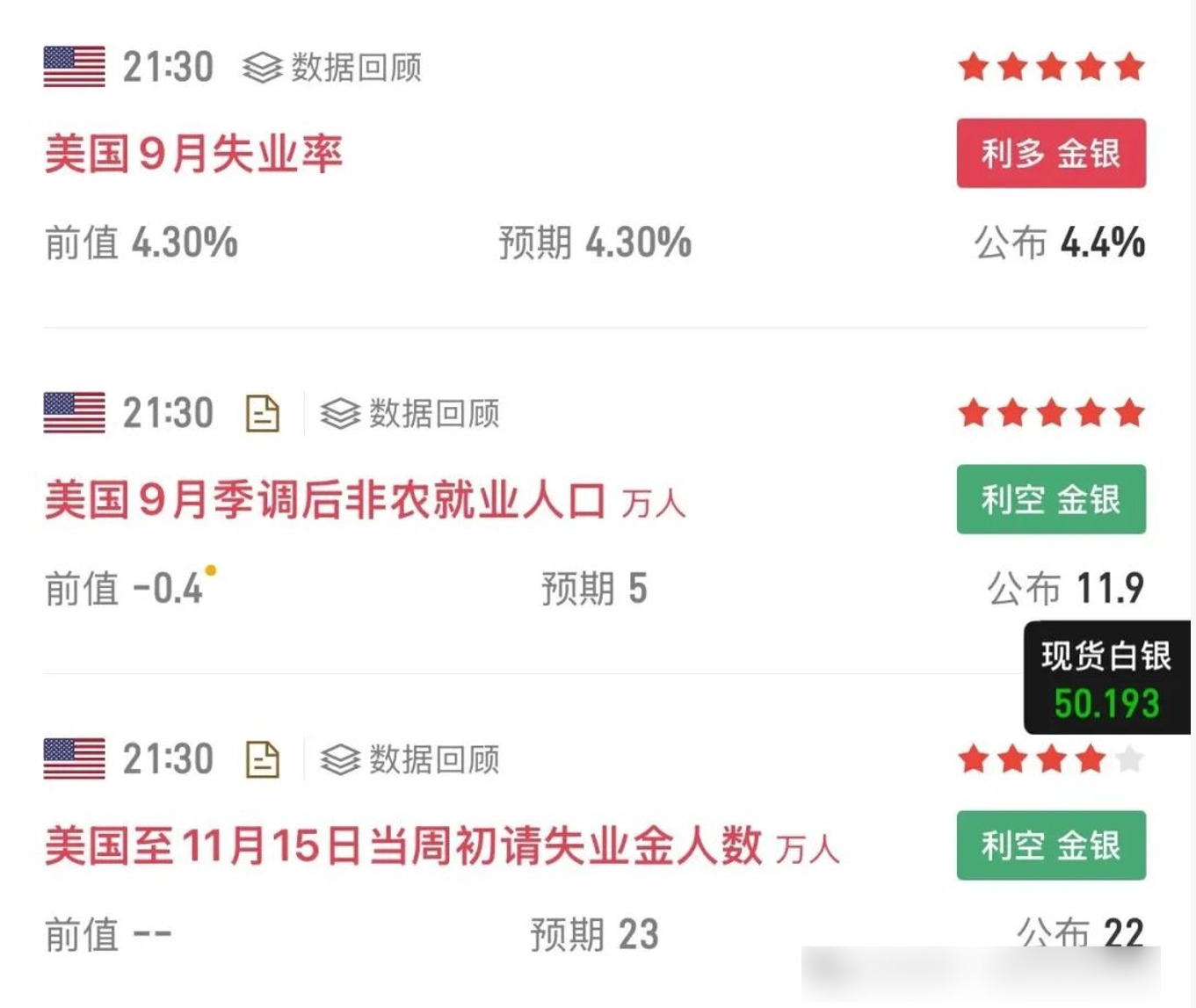Open the floating 现货白银 quote widget
The width and height of the screenshot is (1196, 1008).
(x=1106, y=678)
